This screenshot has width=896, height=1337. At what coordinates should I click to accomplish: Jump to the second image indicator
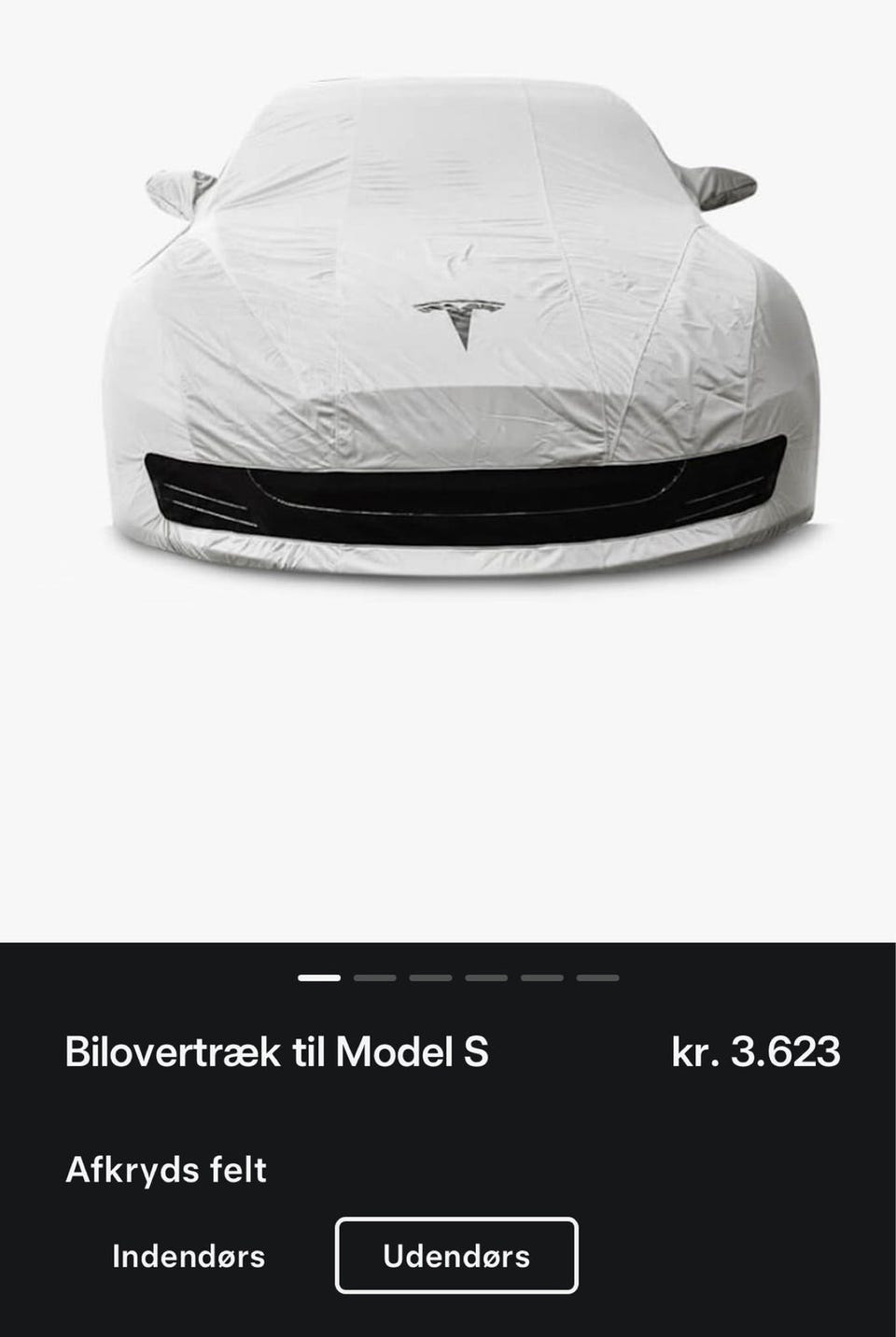pyautogui.click(x=374, y=978)
